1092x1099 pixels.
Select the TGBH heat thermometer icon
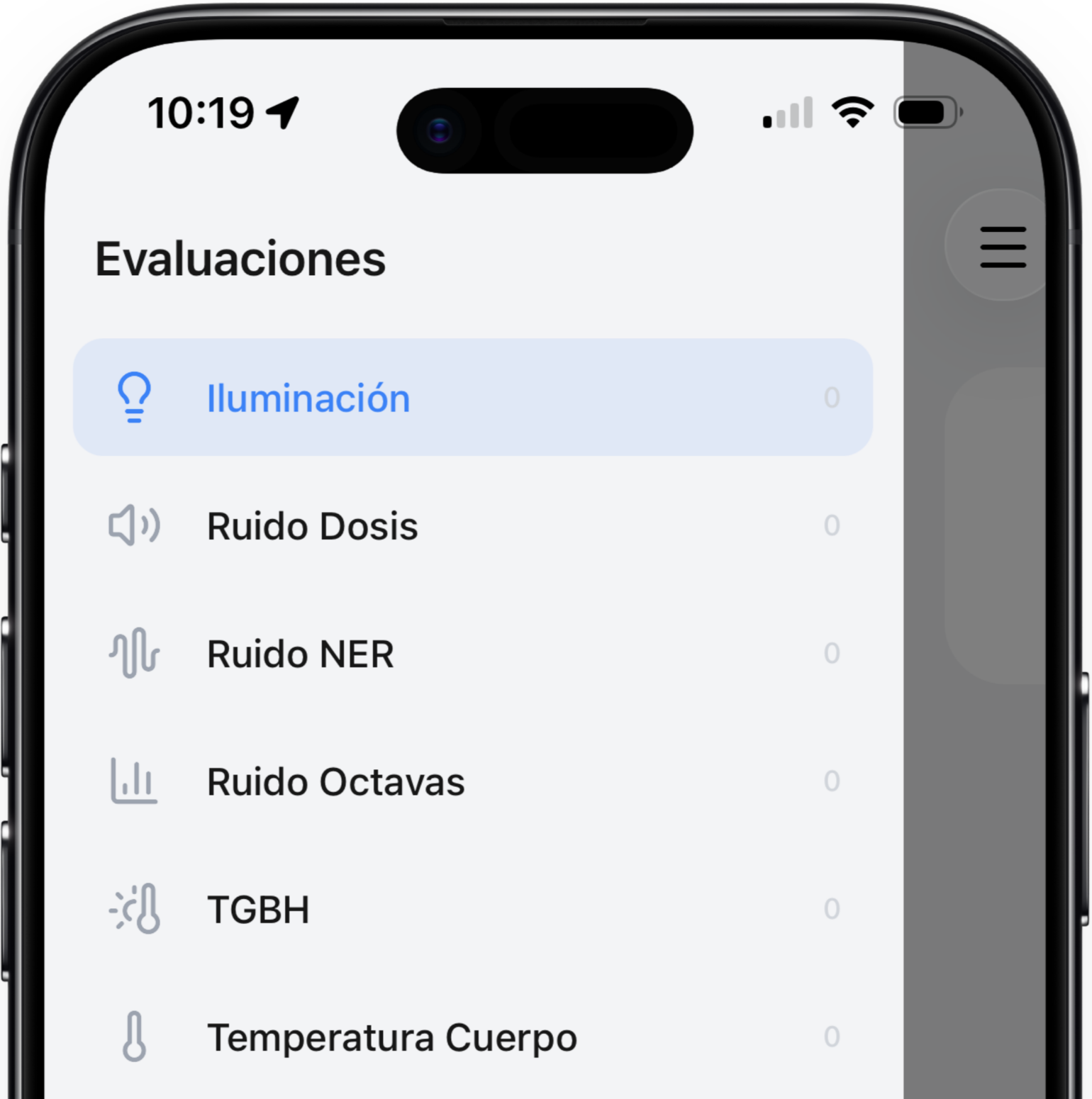click(133, 910)
